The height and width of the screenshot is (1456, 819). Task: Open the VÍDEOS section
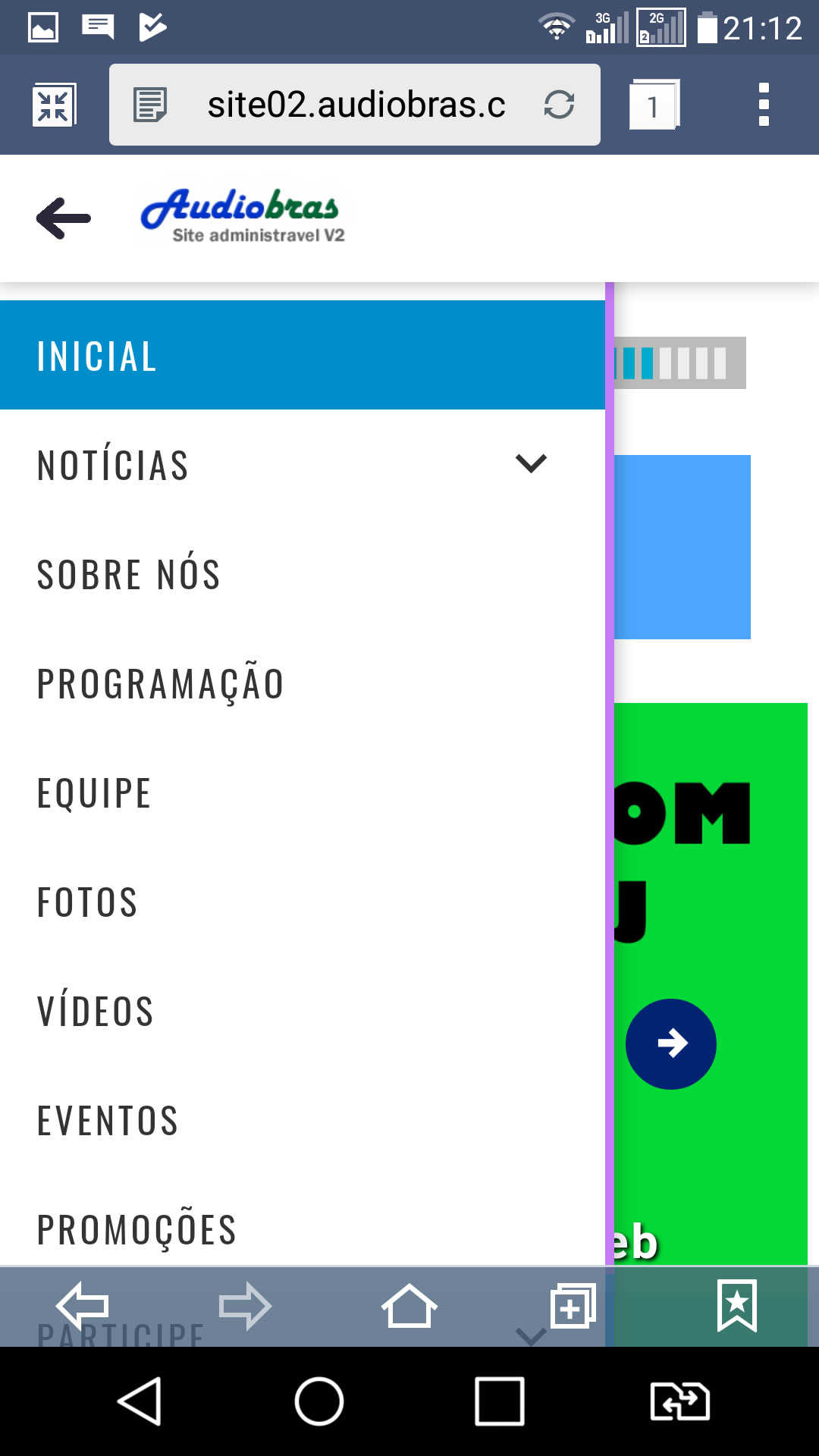tap(96, 1011)
